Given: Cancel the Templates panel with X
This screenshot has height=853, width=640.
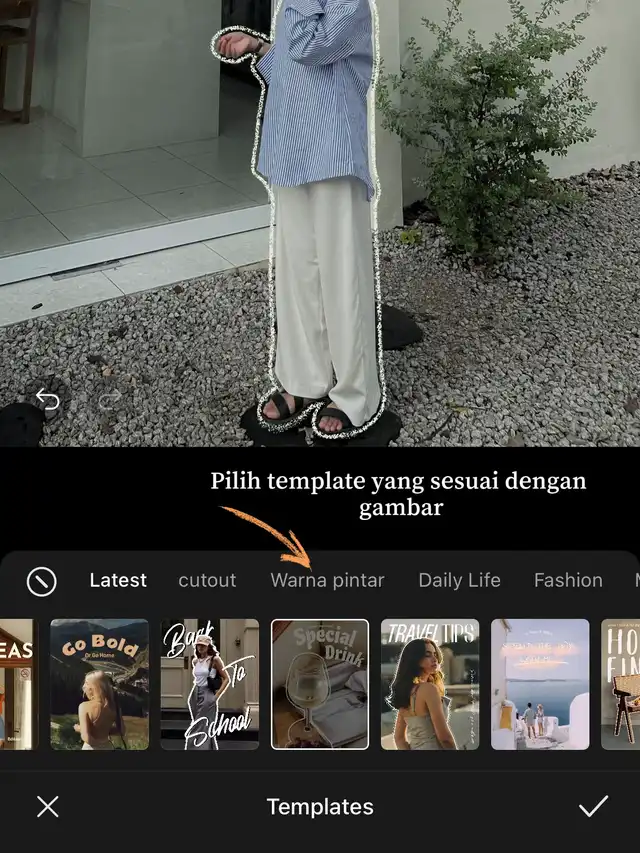Looking at the screenshot, I should pos(47,807).
